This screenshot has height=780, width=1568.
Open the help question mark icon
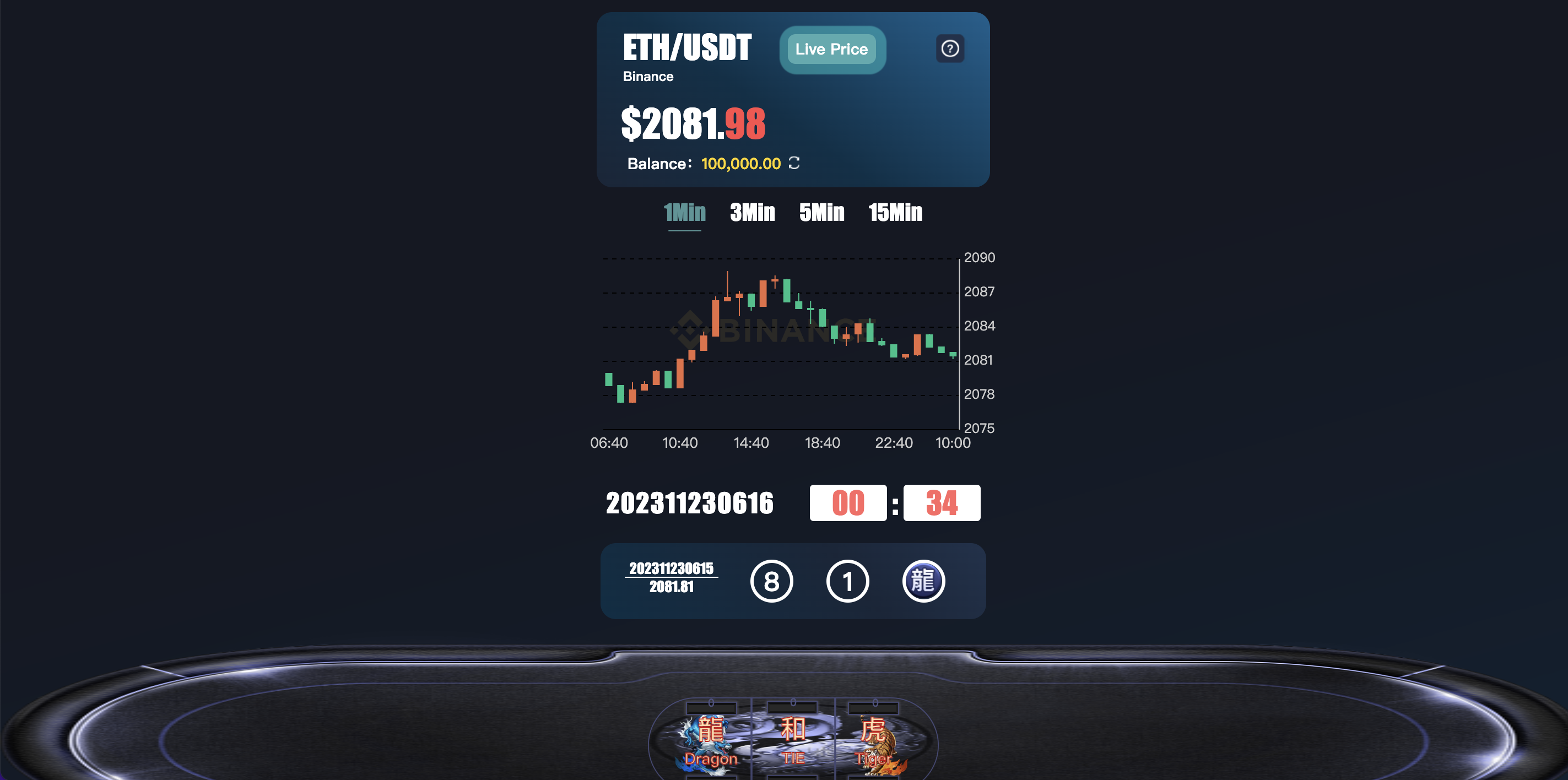950,48
